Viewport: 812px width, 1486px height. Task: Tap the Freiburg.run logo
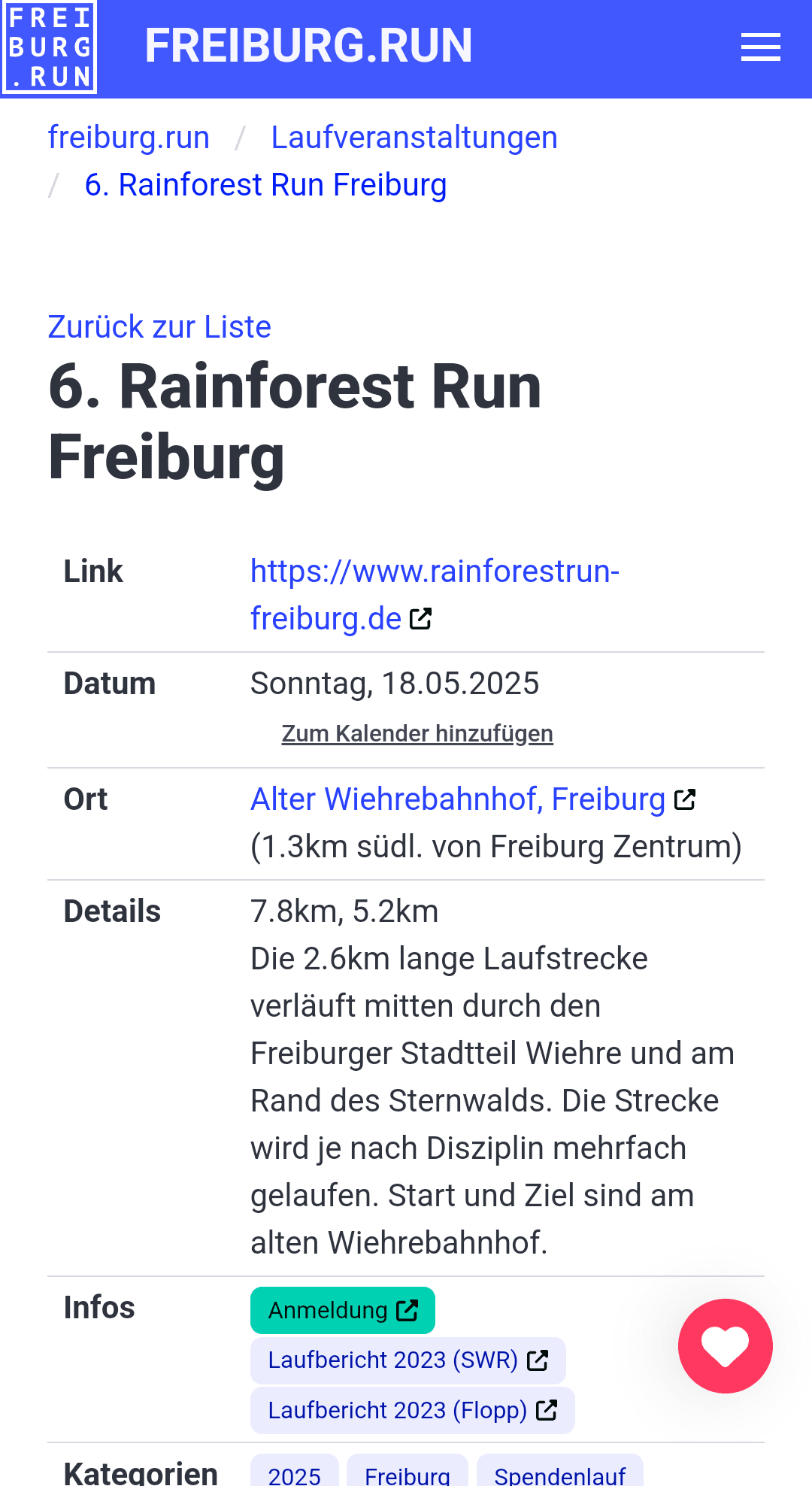coord(50,47)
